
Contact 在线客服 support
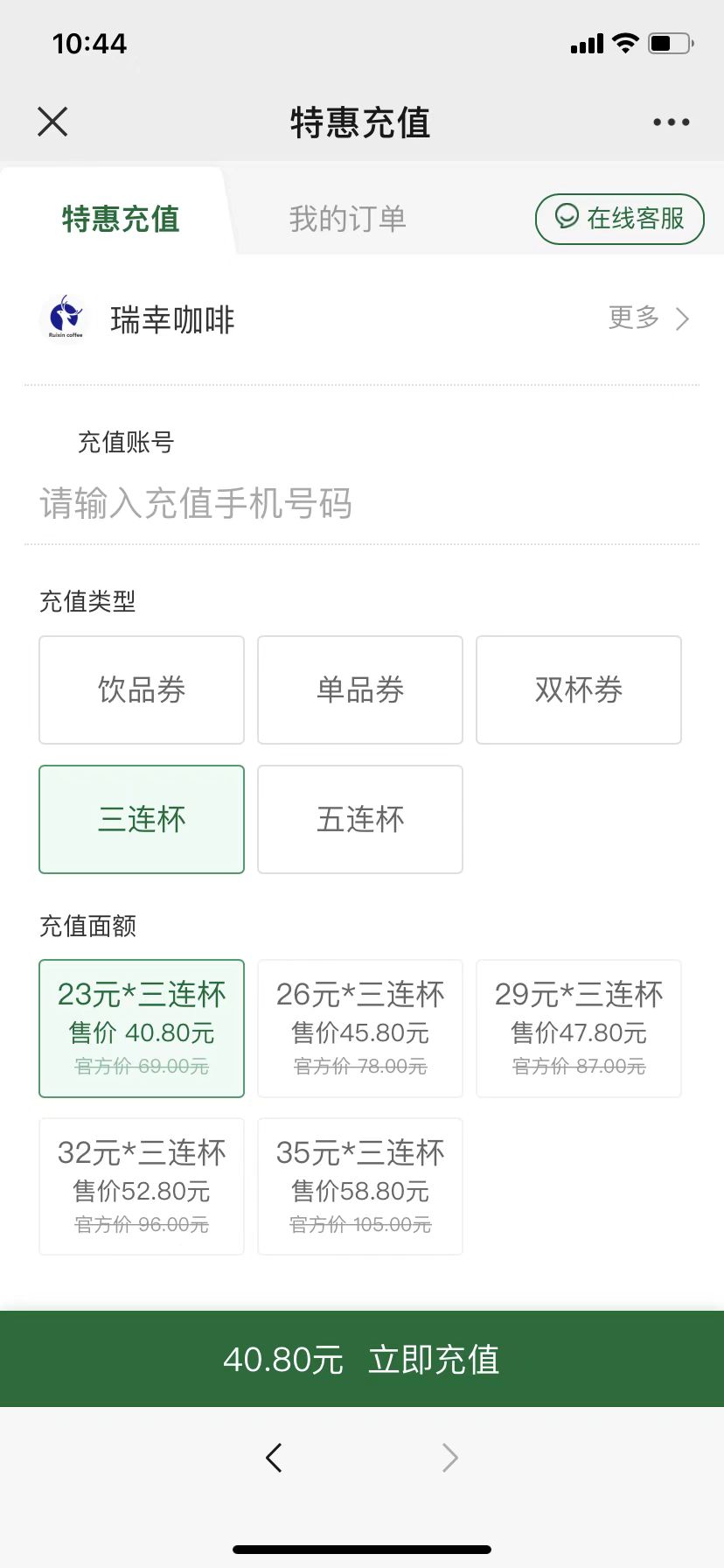(x=619, y=219)
